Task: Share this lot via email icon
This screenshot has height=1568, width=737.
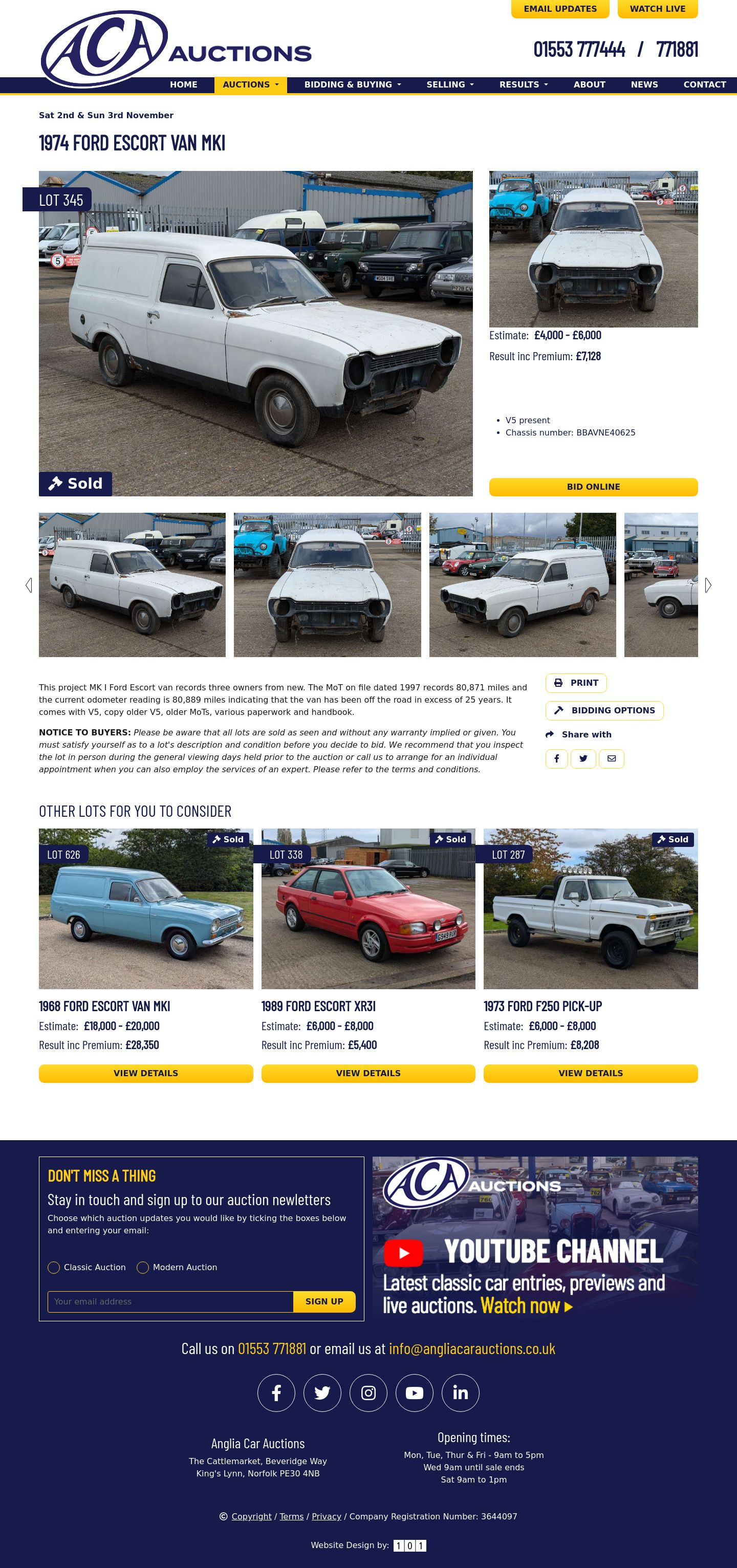Action: click(611, 758)
